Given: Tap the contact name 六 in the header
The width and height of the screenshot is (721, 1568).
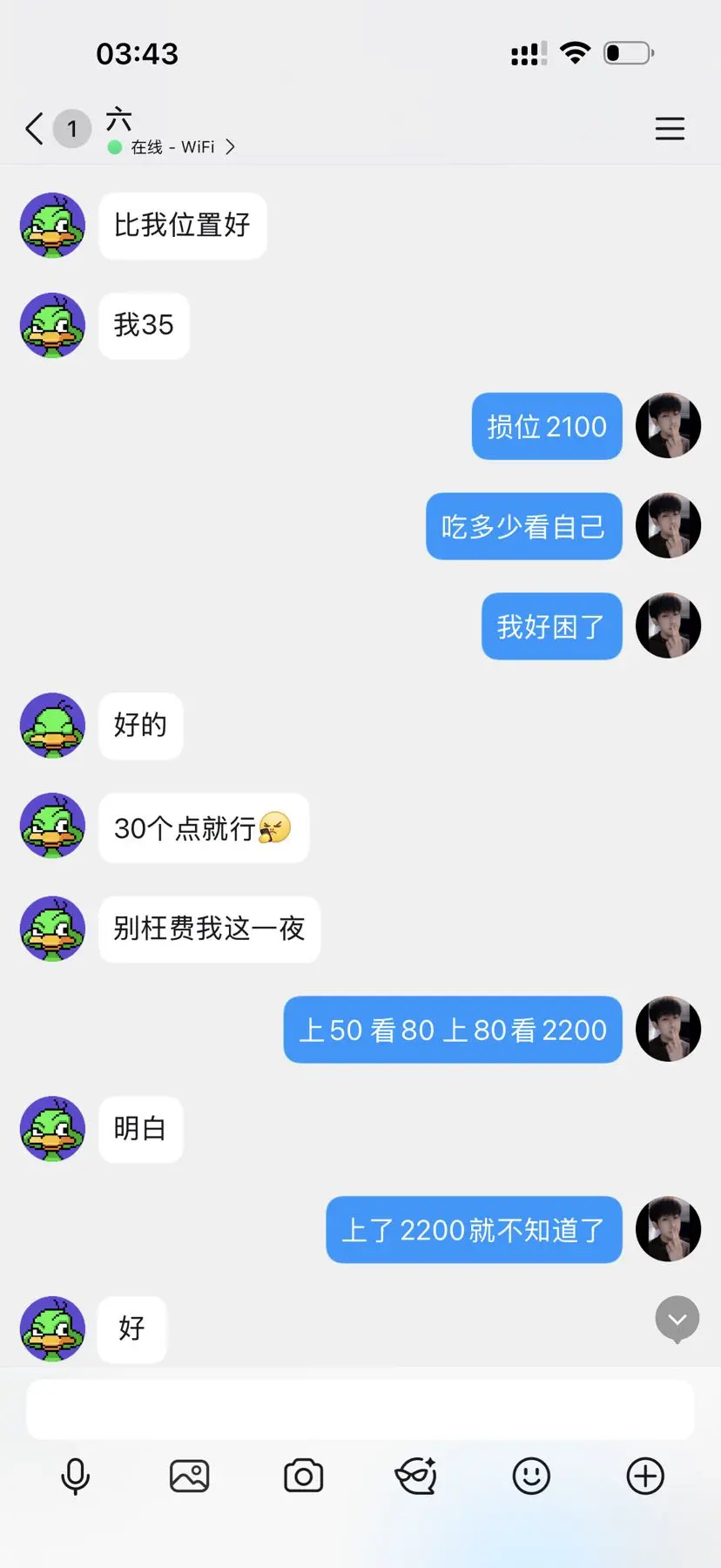Looking at the screenshot, I should coord(121,118).
